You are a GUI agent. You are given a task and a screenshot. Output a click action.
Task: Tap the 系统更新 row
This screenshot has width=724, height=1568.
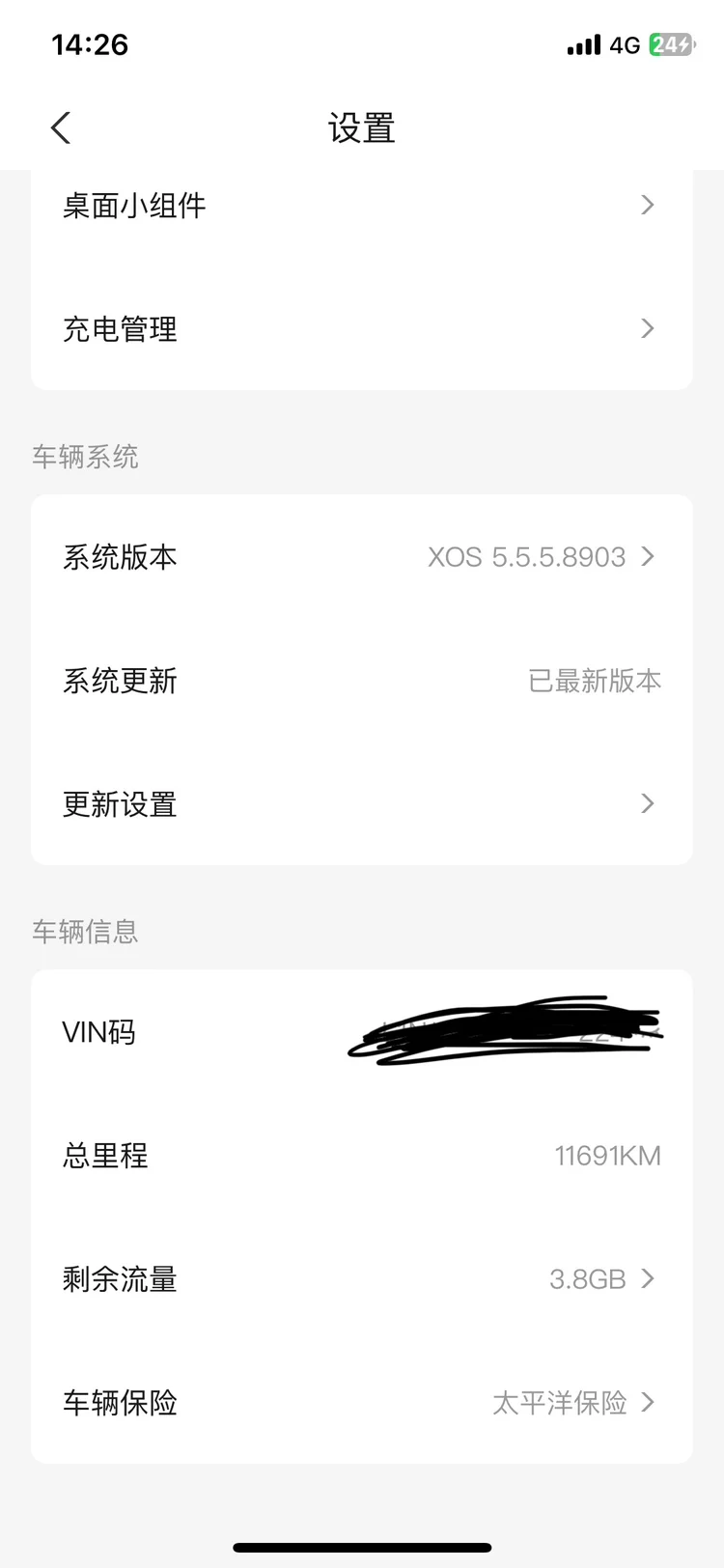(x=361, y=681)
